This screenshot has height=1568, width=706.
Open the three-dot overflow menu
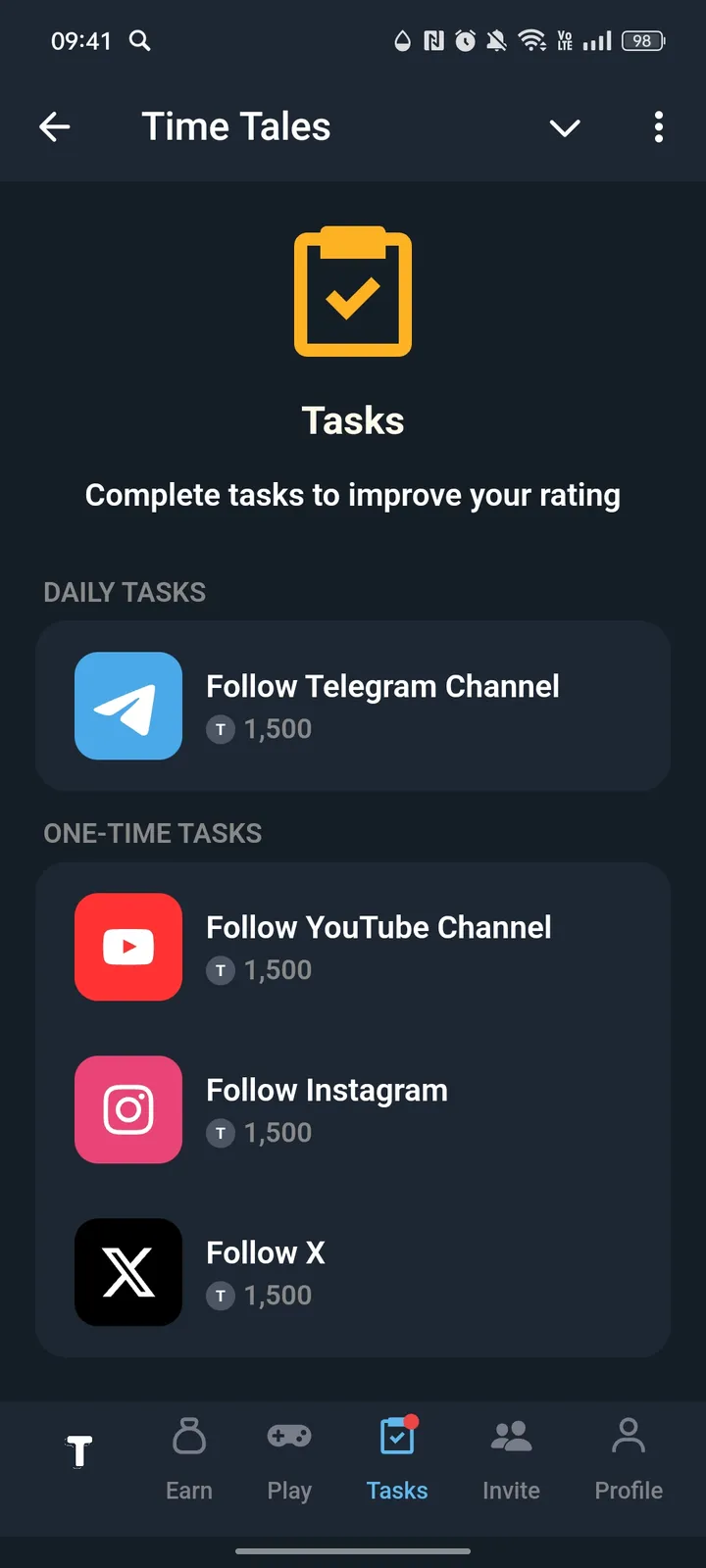click(x=659, y=127)
